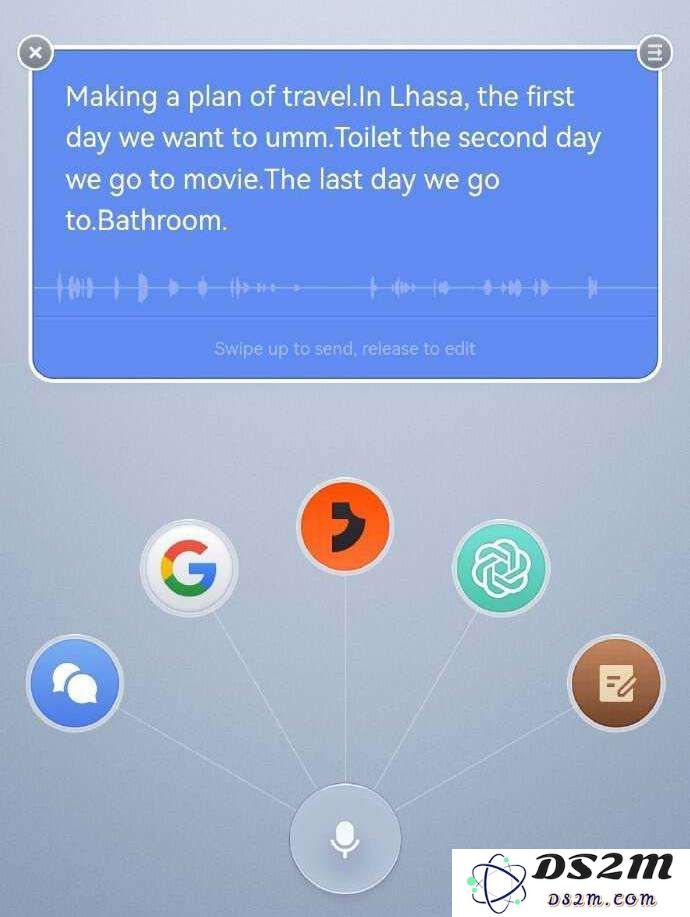Screen dimensions: 690x917
Task: Send text to the orange comma app
Action: [x=345, y=526]
